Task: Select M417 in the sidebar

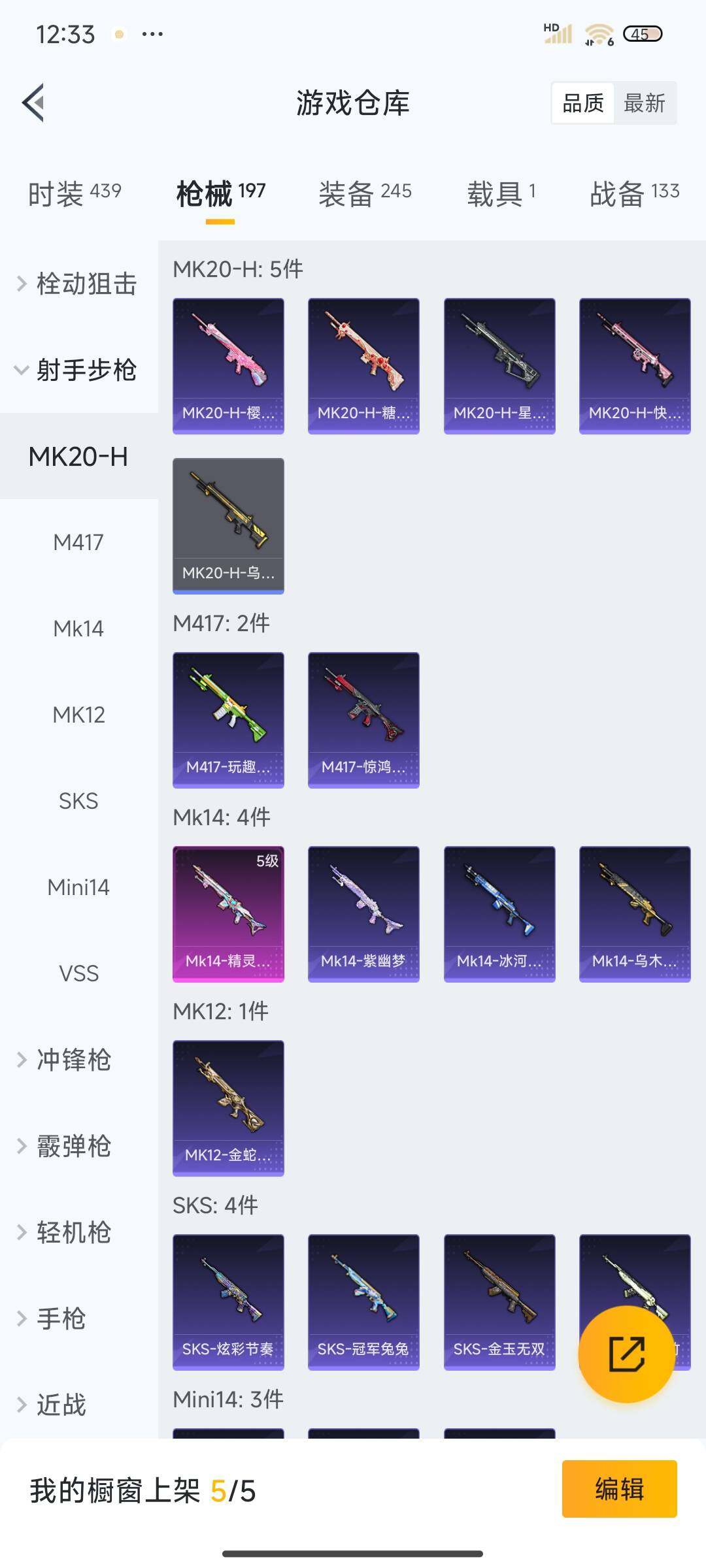Action: pos(78,542)
